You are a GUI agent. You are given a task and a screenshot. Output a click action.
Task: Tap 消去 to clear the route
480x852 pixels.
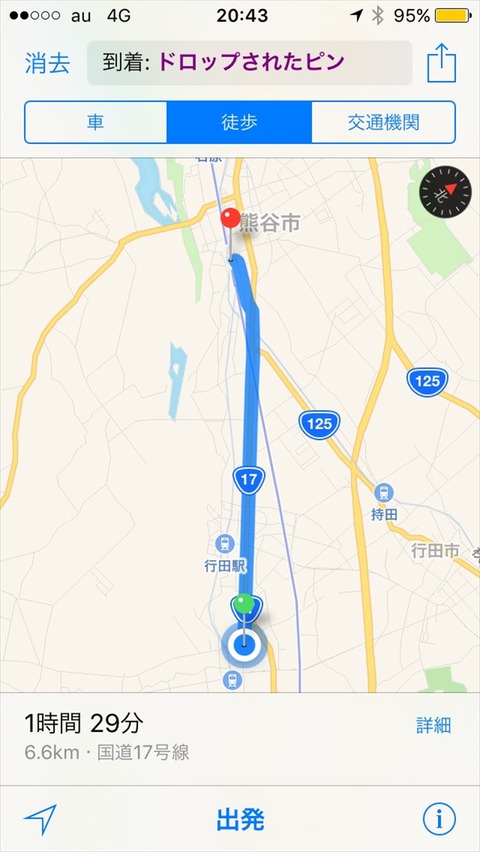(x=47, y=64)
